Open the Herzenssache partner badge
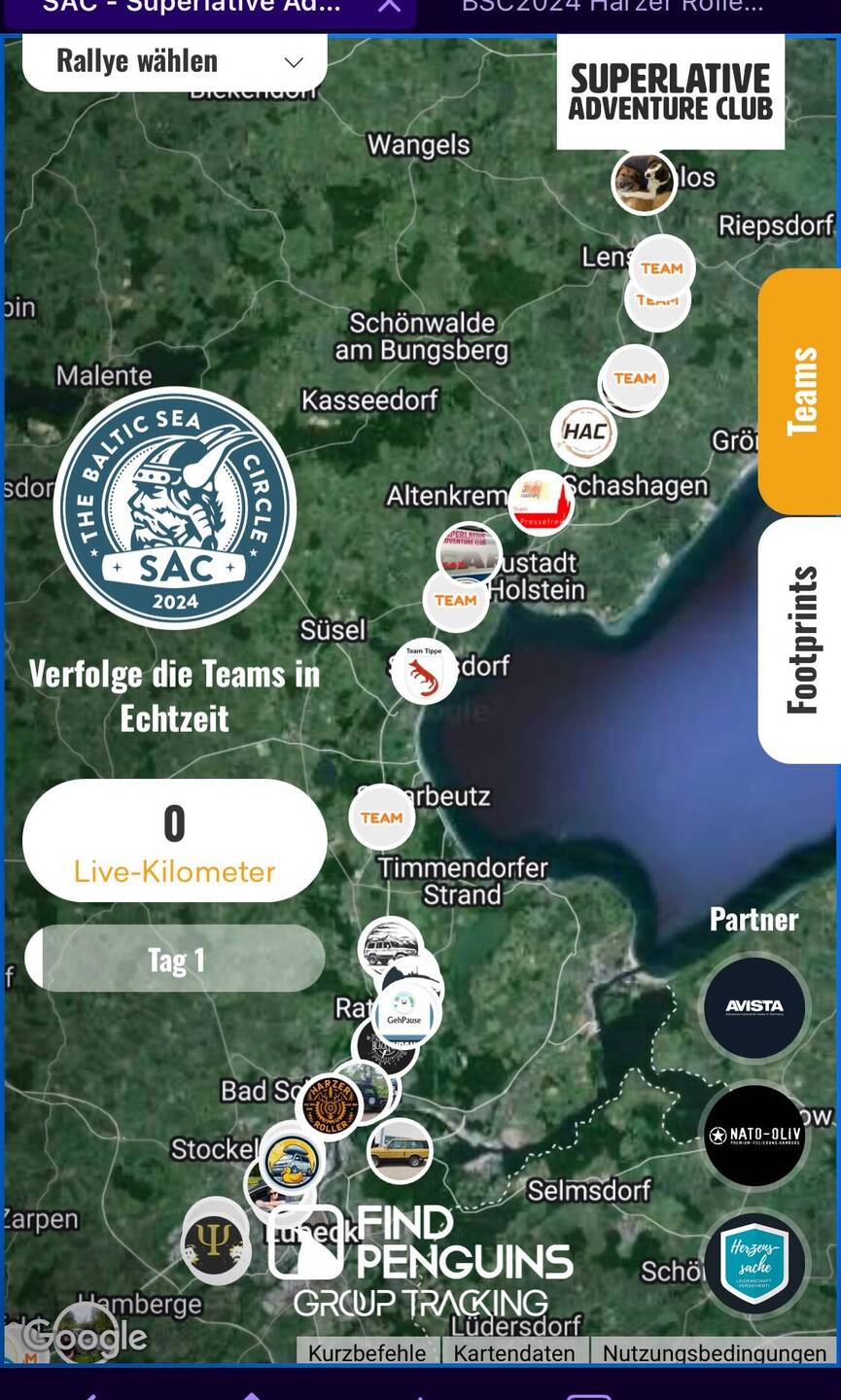 point(754,1262)
